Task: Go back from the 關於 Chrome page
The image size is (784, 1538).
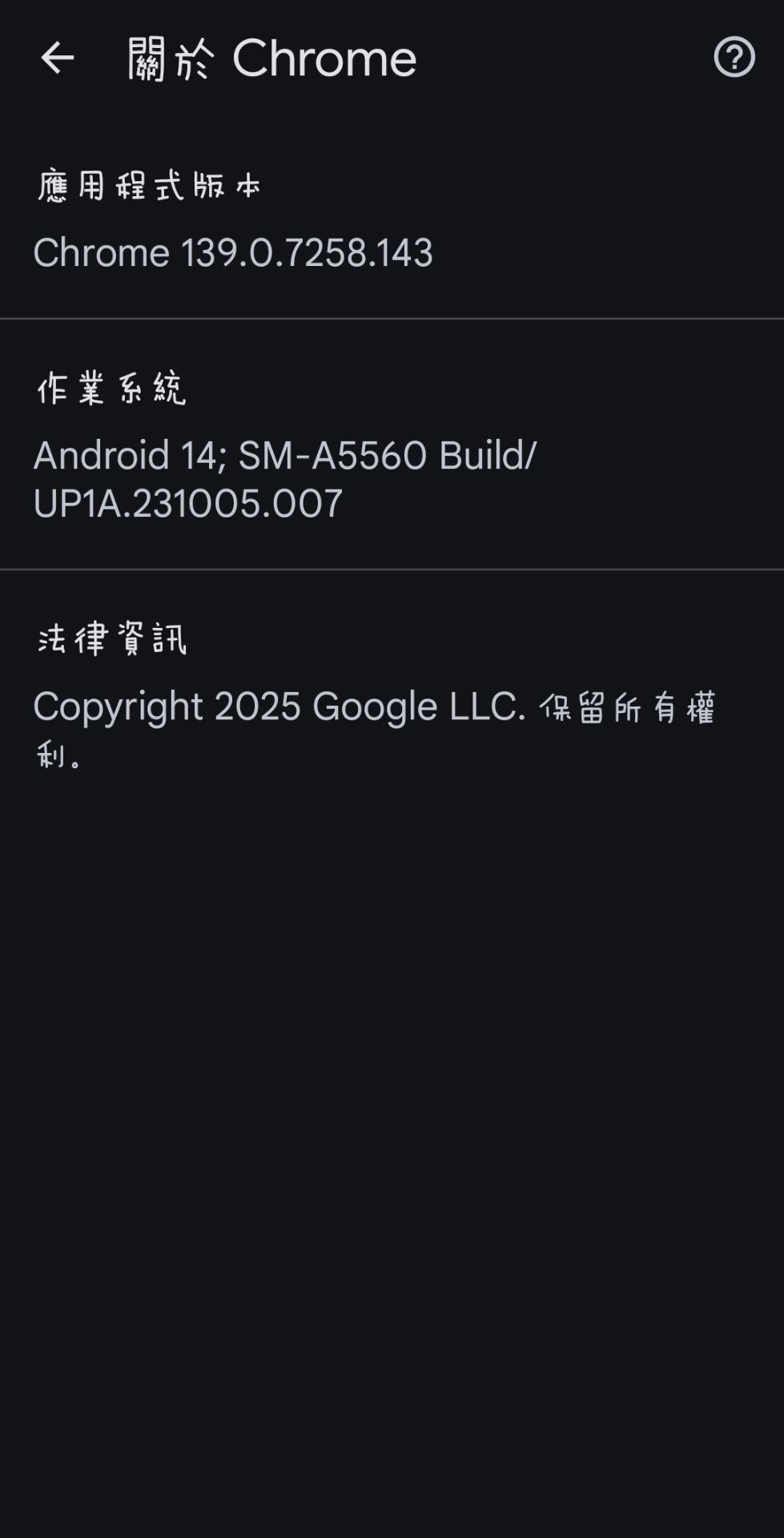Action: click(x=57, y=58)
